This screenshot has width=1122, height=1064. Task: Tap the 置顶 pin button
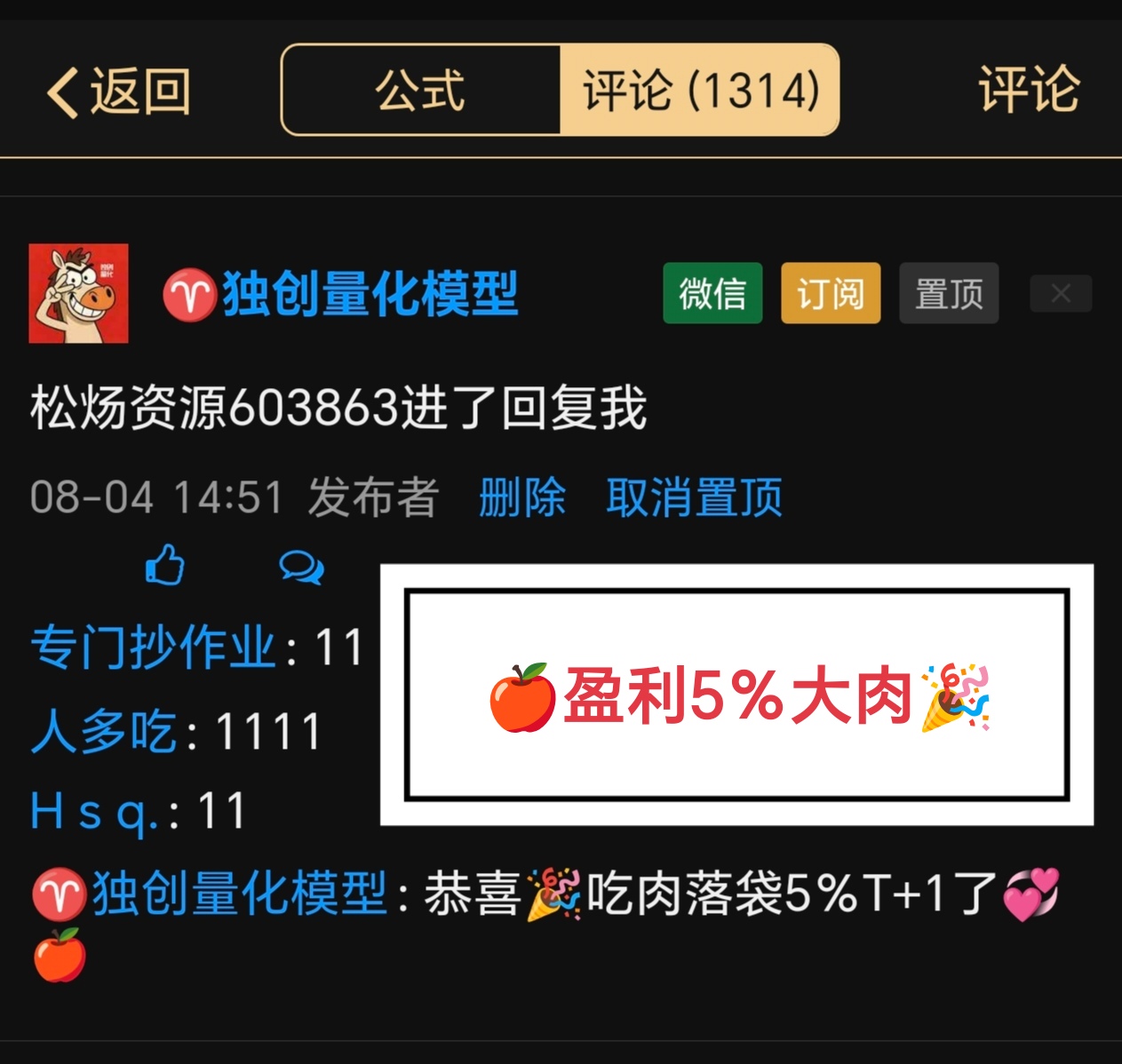coord(949,293)
